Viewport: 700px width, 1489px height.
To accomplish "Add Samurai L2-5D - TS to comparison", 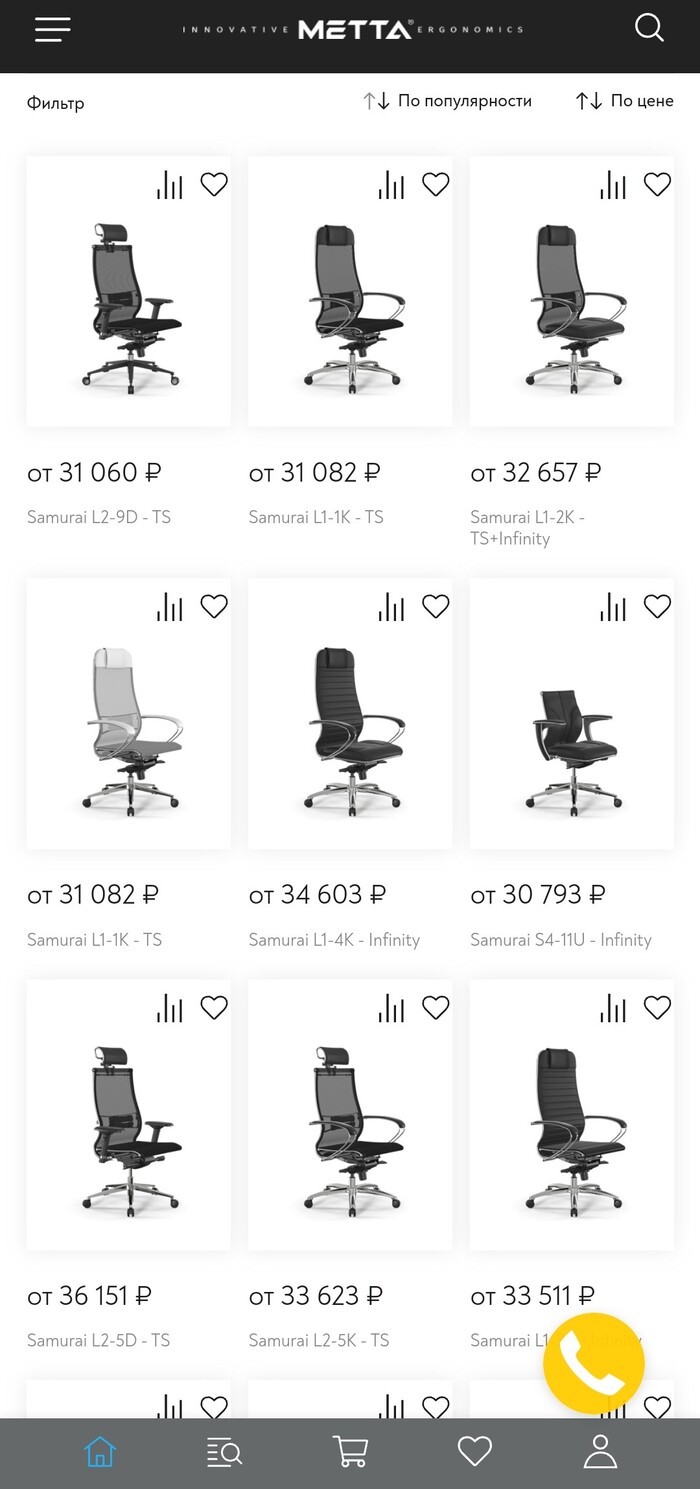I will 170,1008.
